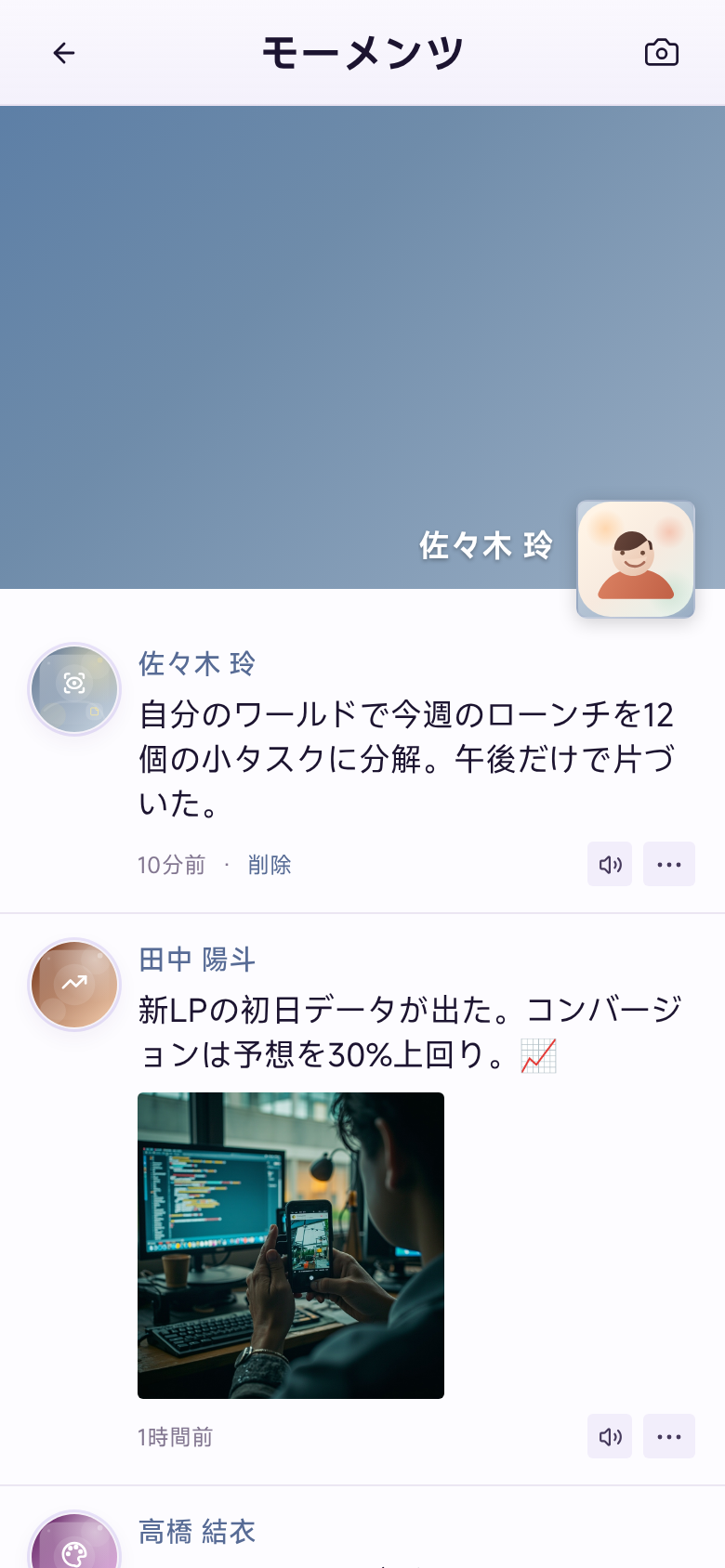Go back using the top-left arrow
Image resolution: width=725 pixels, height=1568 pixels.
[63, 53]
